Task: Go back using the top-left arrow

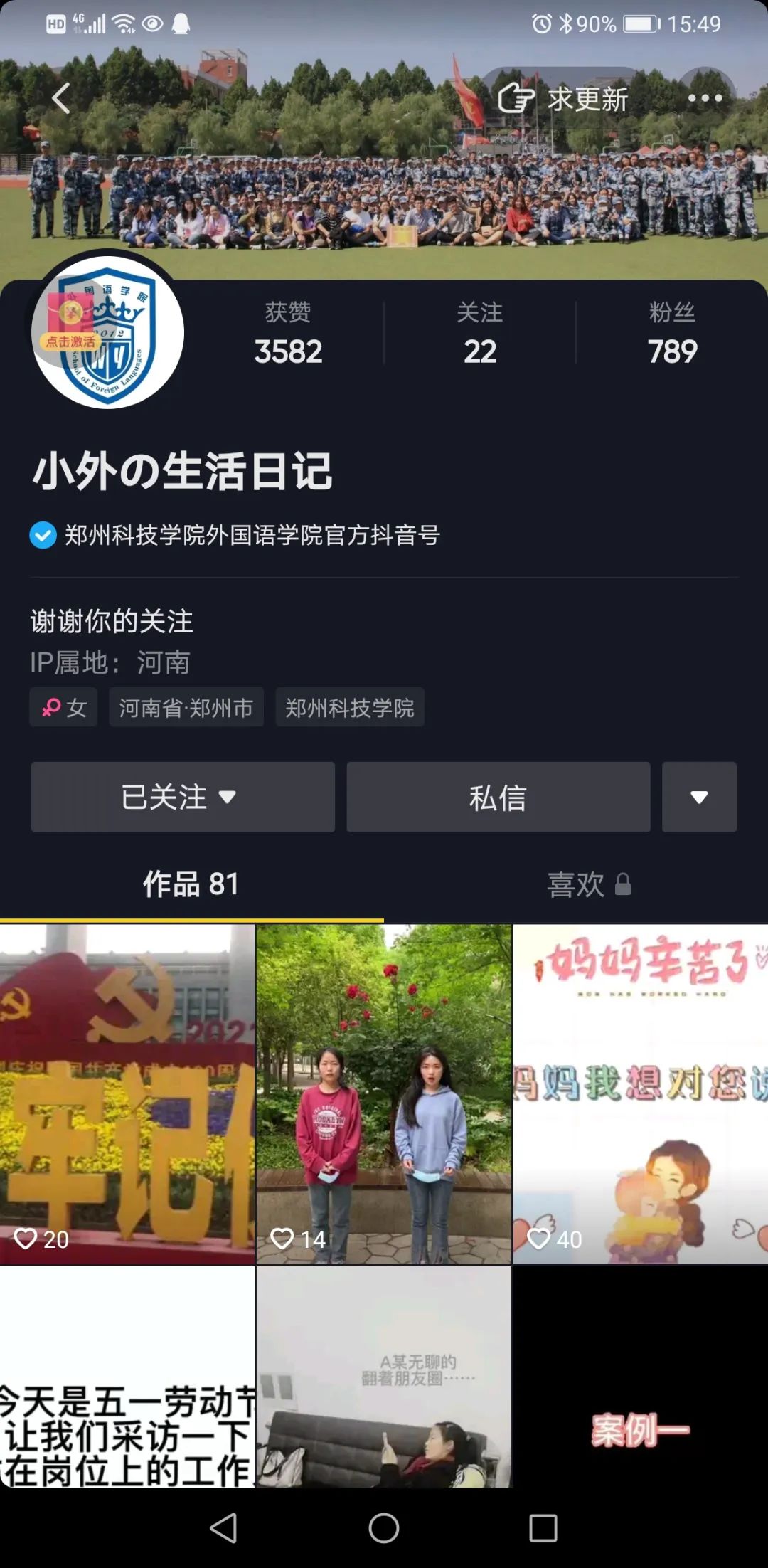Action: [x=62, y=98]
